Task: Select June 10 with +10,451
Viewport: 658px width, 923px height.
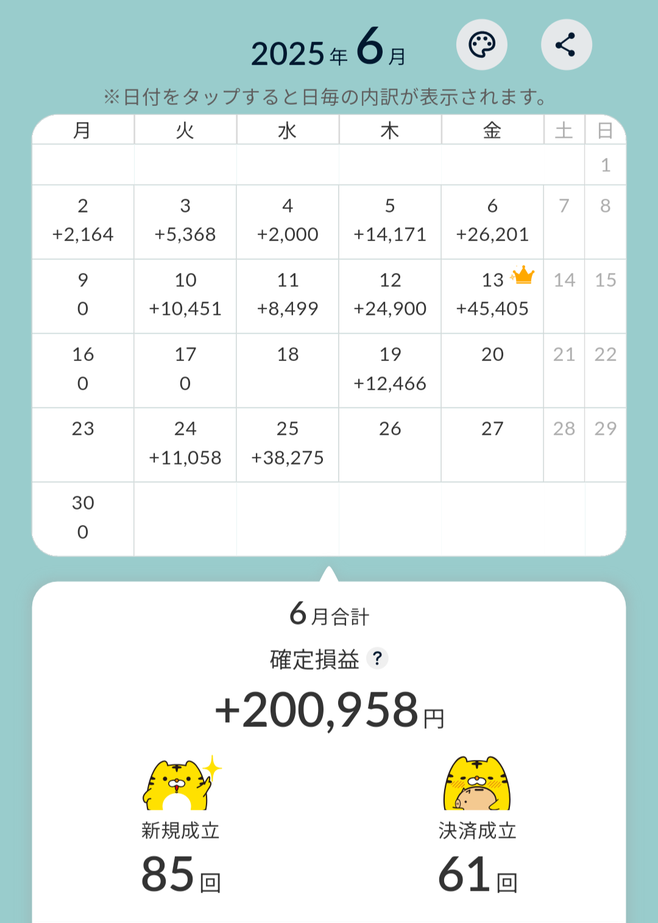Action: click(185, 295)
